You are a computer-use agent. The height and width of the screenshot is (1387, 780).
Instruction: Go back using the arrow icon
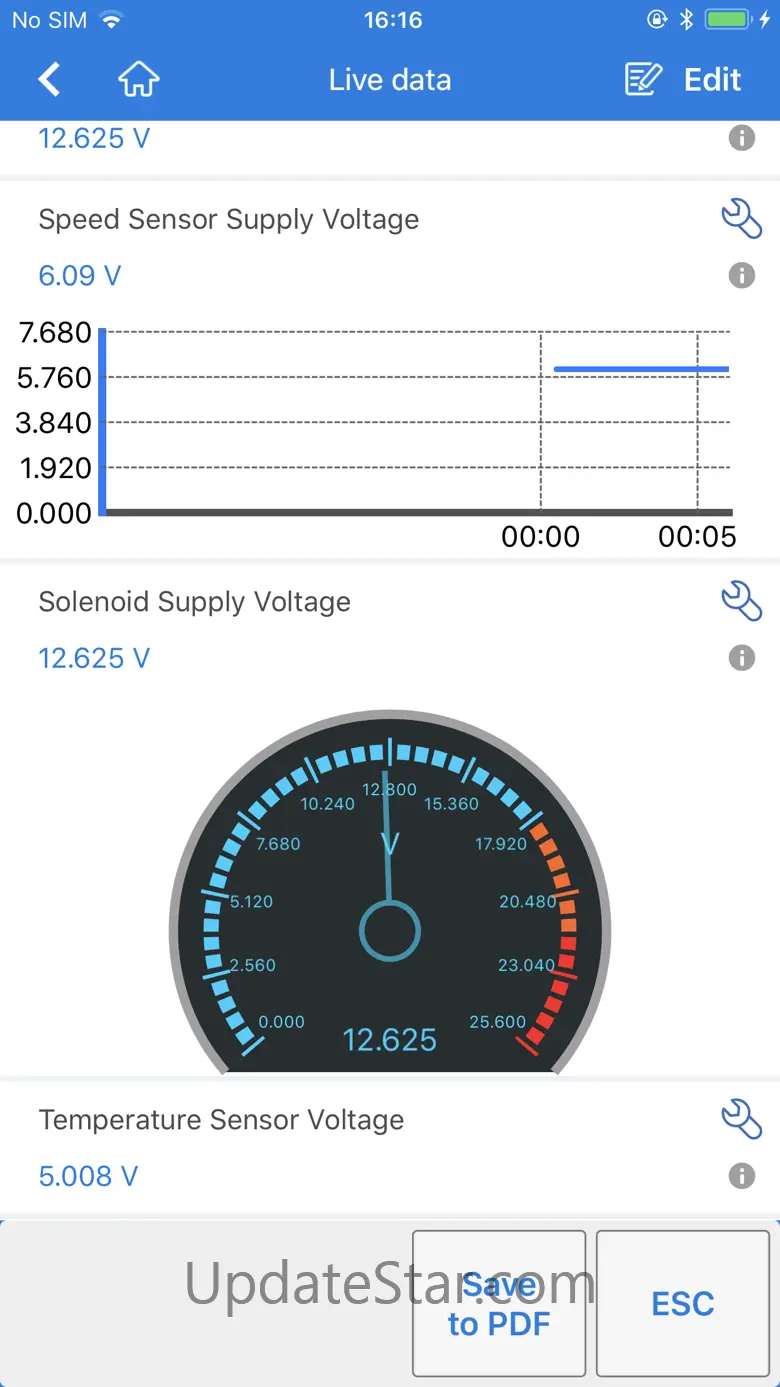(49, 80)
